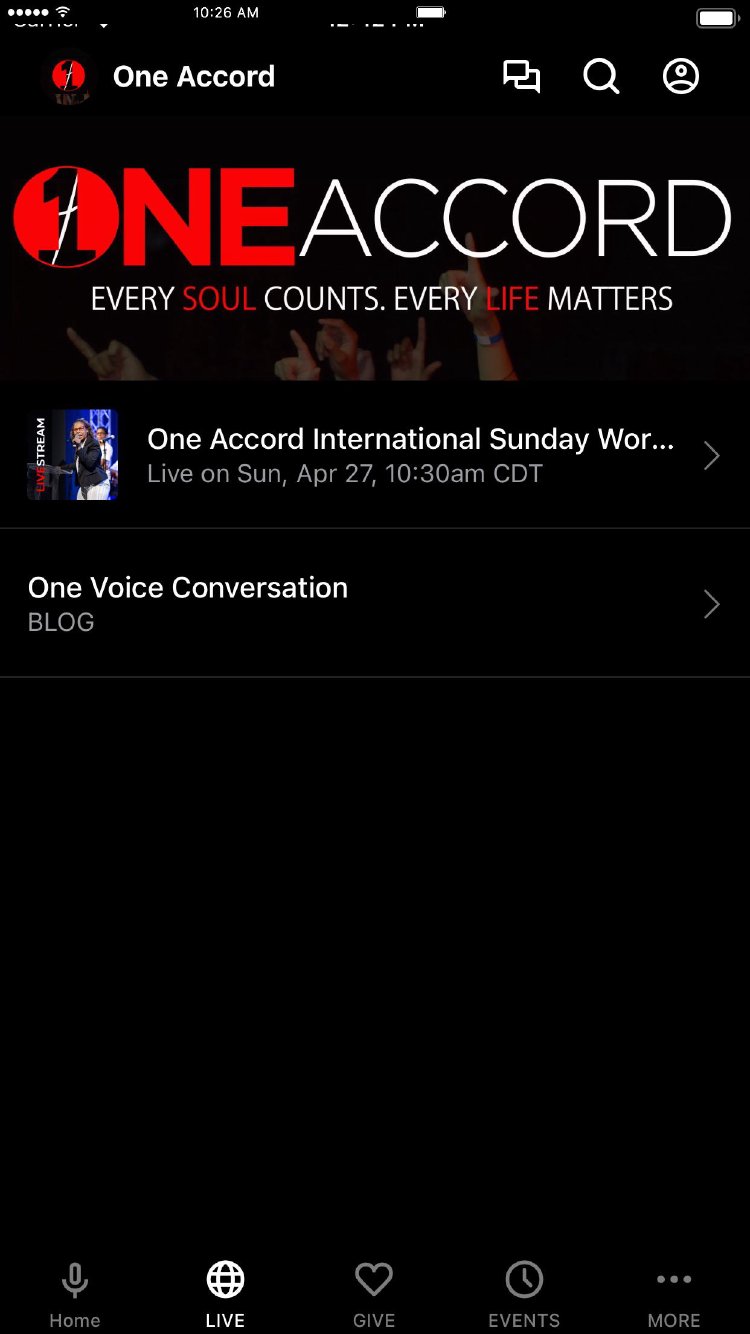The height and width of the screenshot is (1334, 750).
Task: Open the chat messages icon
Action: [521, 77]
